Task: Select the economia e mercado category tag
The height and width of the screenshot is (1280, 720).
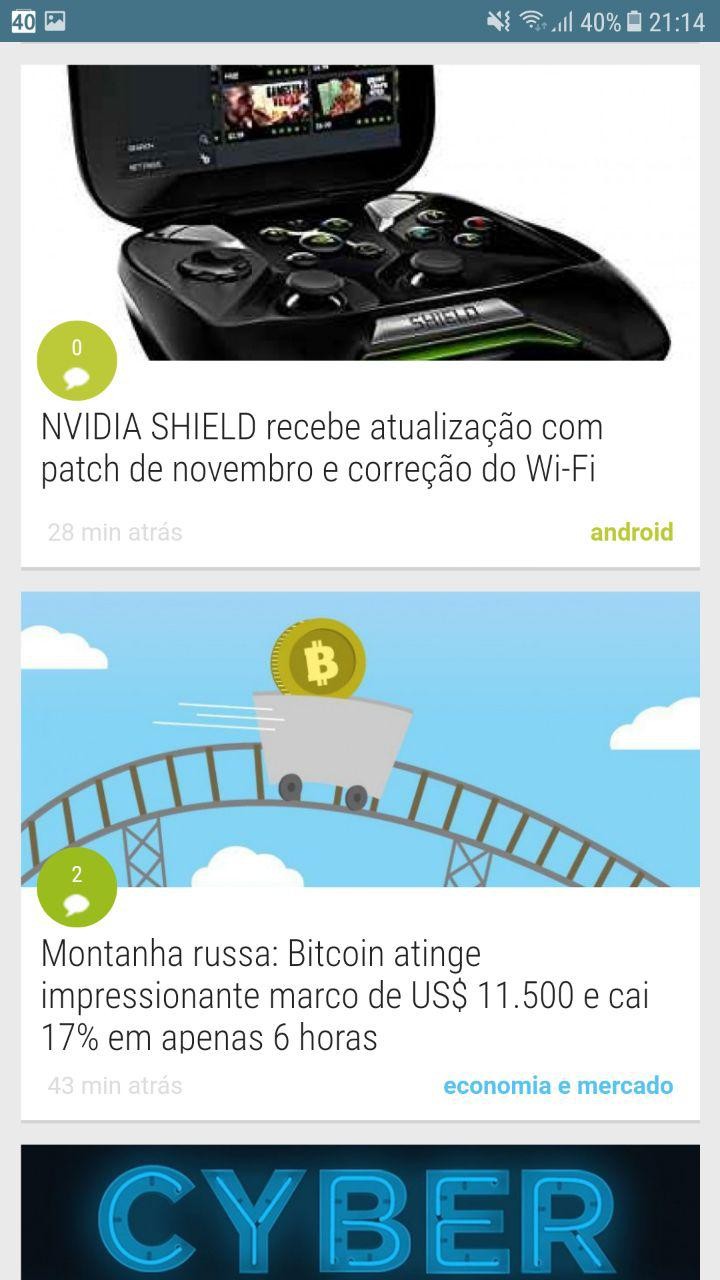Action: point(558,1086)
